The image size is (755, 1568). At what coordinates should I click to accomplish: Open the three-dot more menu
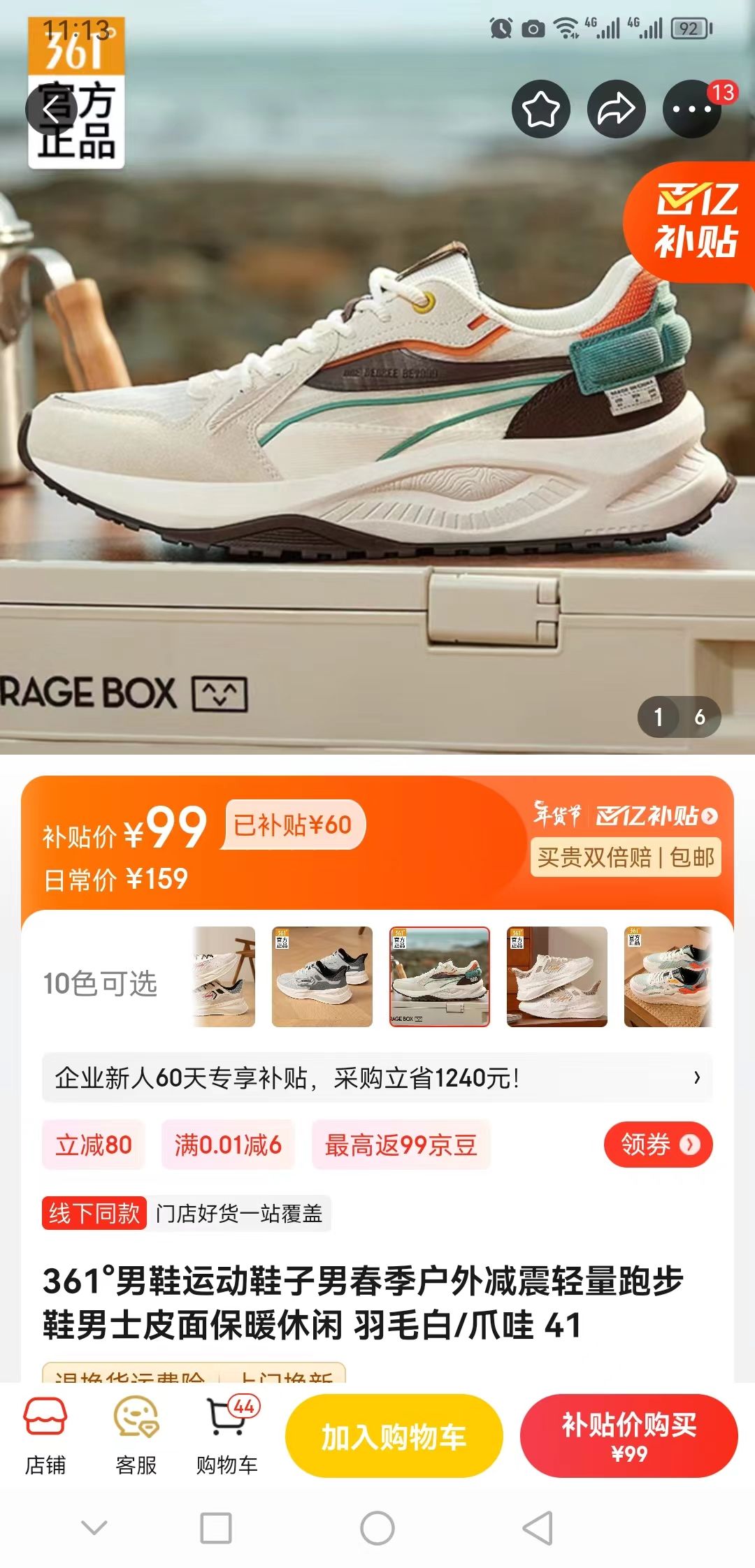(x=692, y=110)
